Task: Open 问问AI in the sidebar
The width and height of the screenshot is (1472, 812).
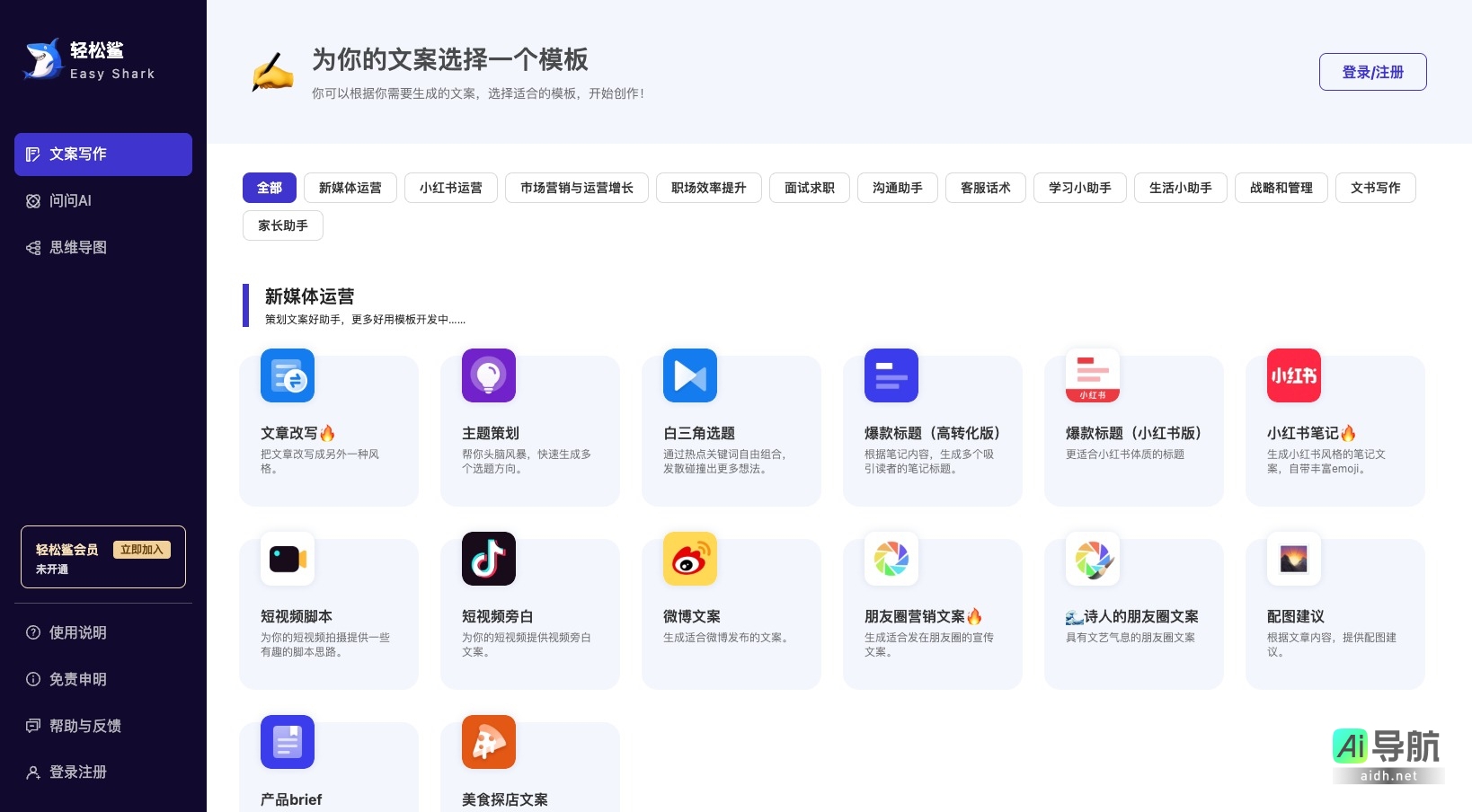Action: (x=70, y=200)
